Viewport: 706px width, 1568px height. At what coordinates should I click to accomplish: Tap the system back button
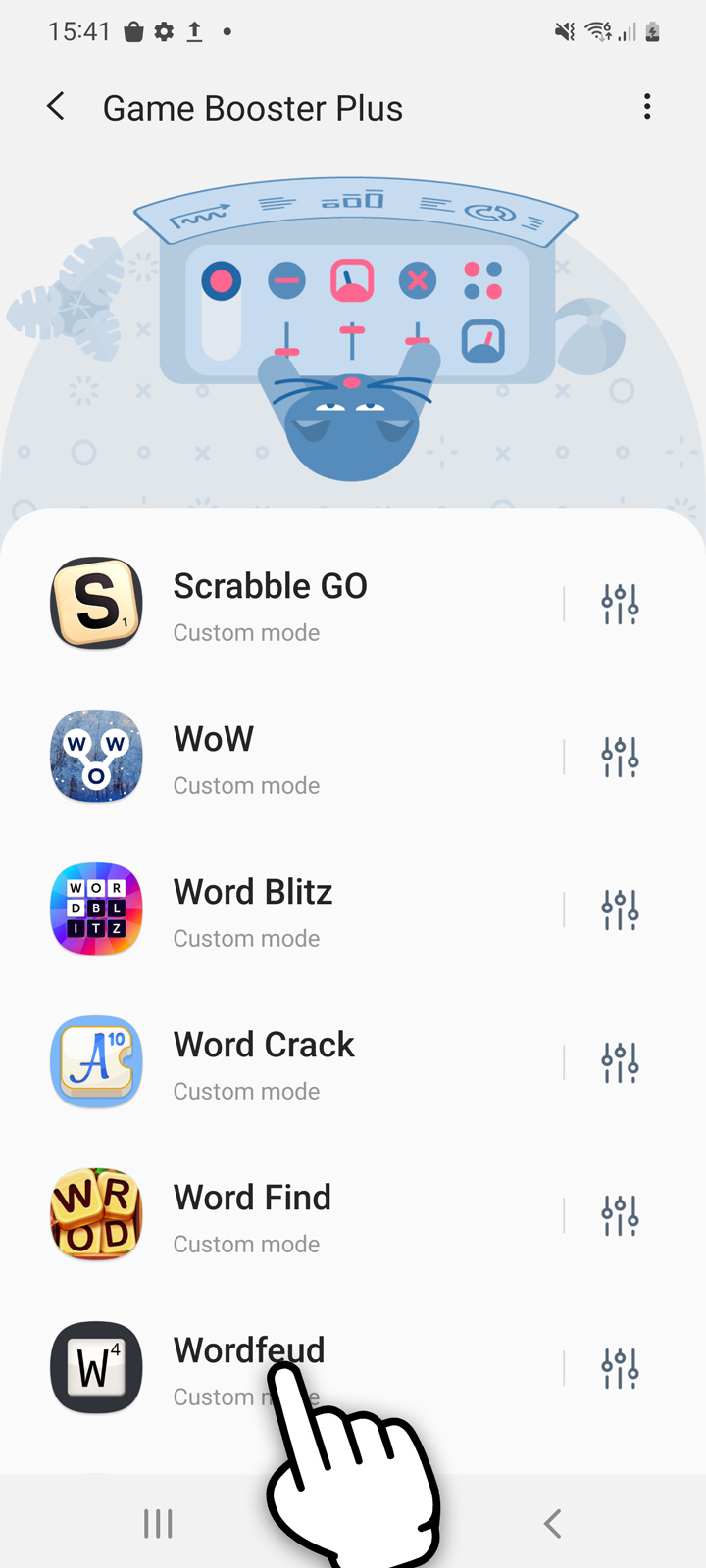pyautogui.click(x=553, y=1523)
